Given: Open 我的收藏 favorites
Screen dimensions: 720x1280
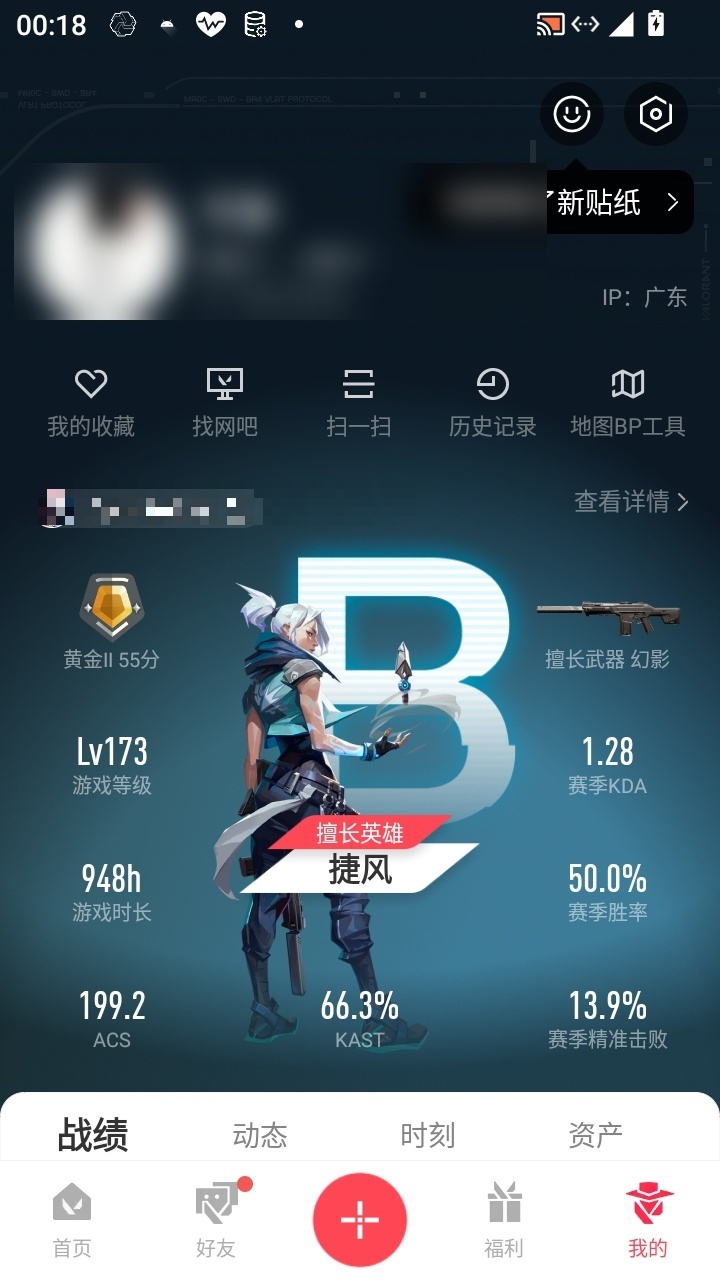Looking at the screenshot, I should pos(91,403).
